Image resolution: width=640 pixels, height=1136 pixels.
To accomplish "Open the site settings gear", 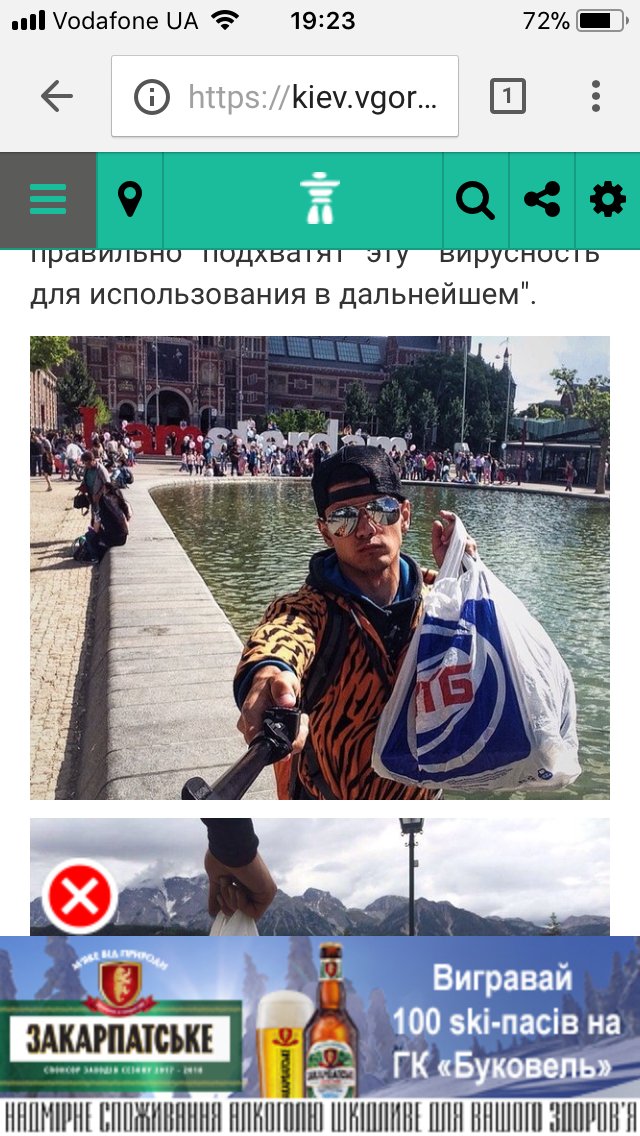I will pos(607,200).
